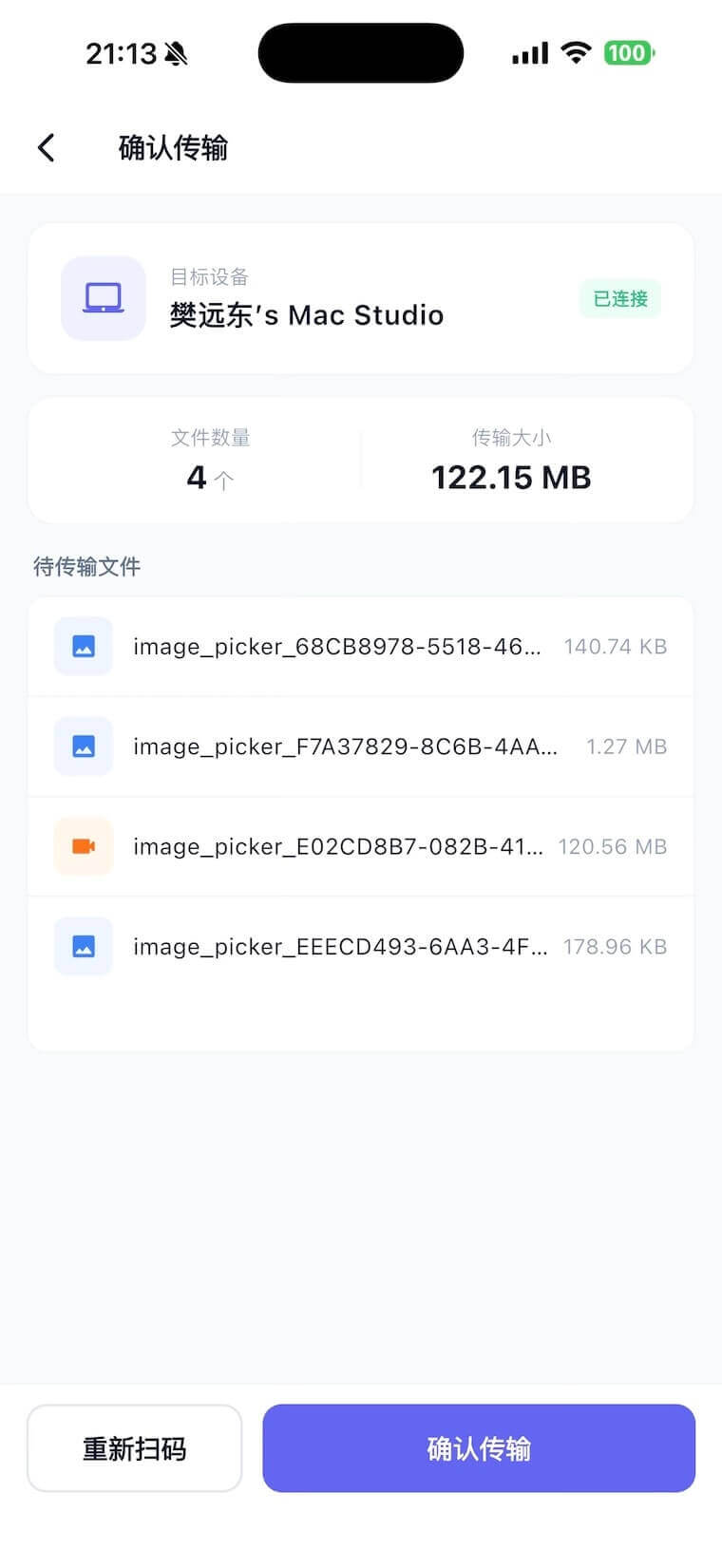Screen dimensions: 722x1568
Task: Tap the cellular signal indicator
Action: point(529,54)
